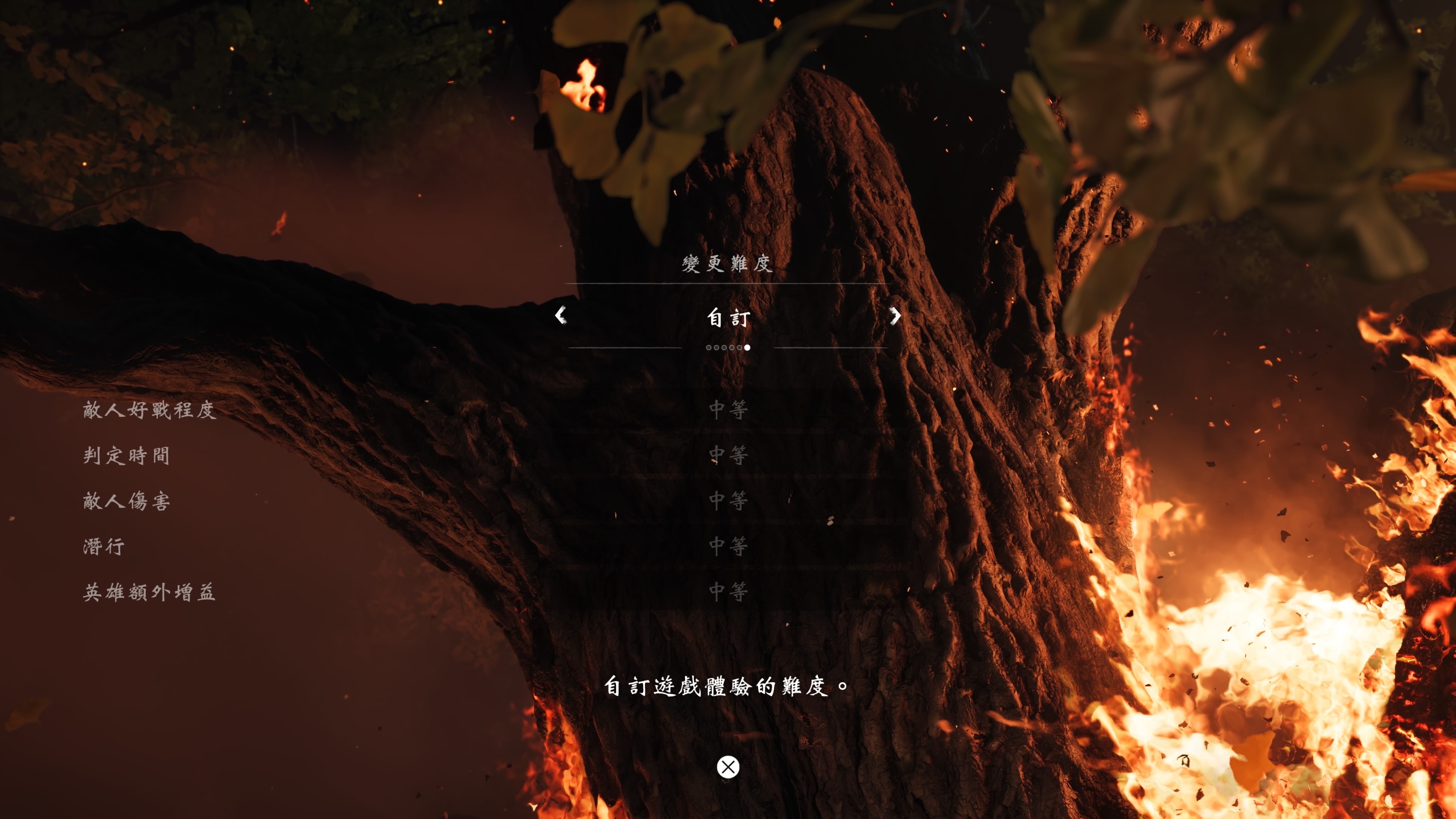Open the 敵人好戰程度 setting row
The width and height of the screenshot is (1456, 819).
pos(150,410)
